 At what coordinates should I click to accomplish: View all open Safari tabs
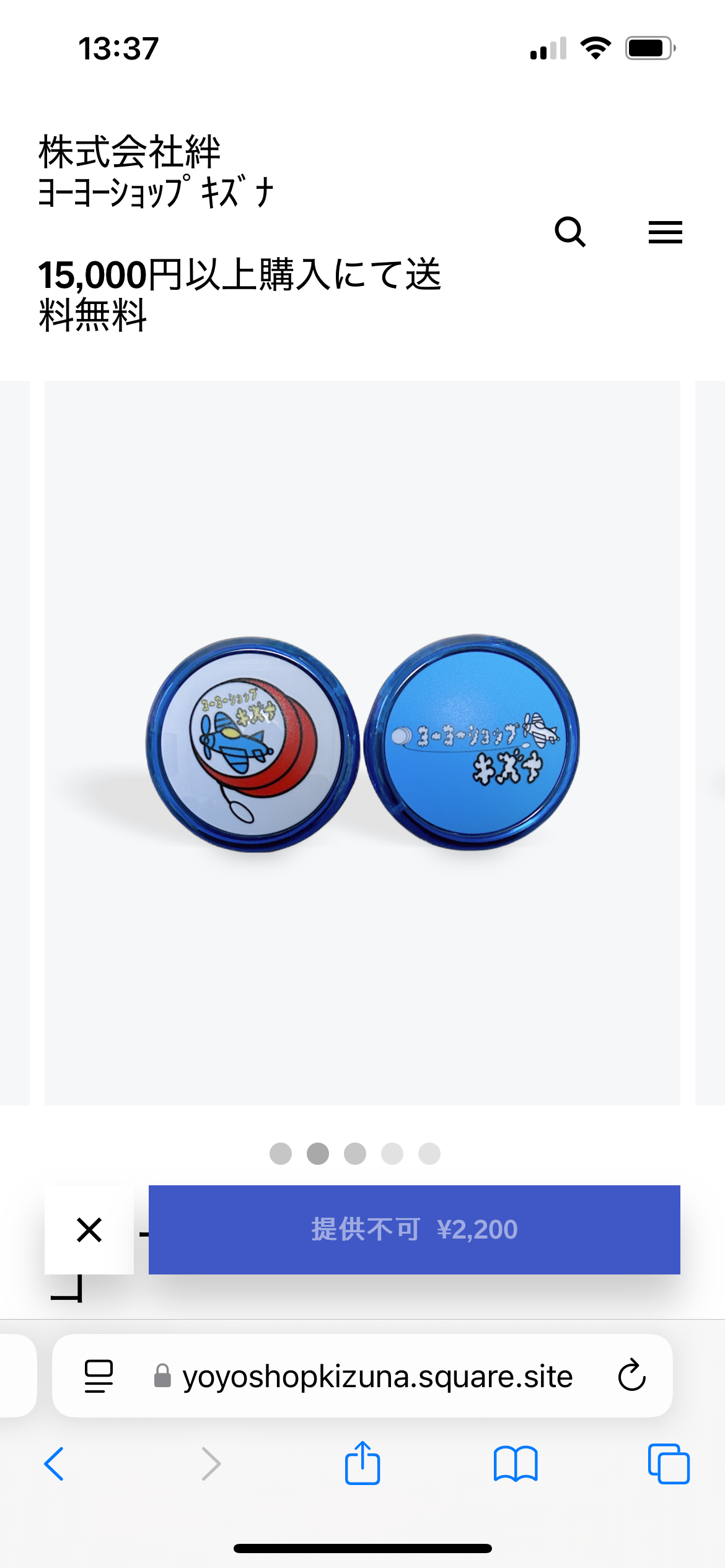[x=669, y=1464]
